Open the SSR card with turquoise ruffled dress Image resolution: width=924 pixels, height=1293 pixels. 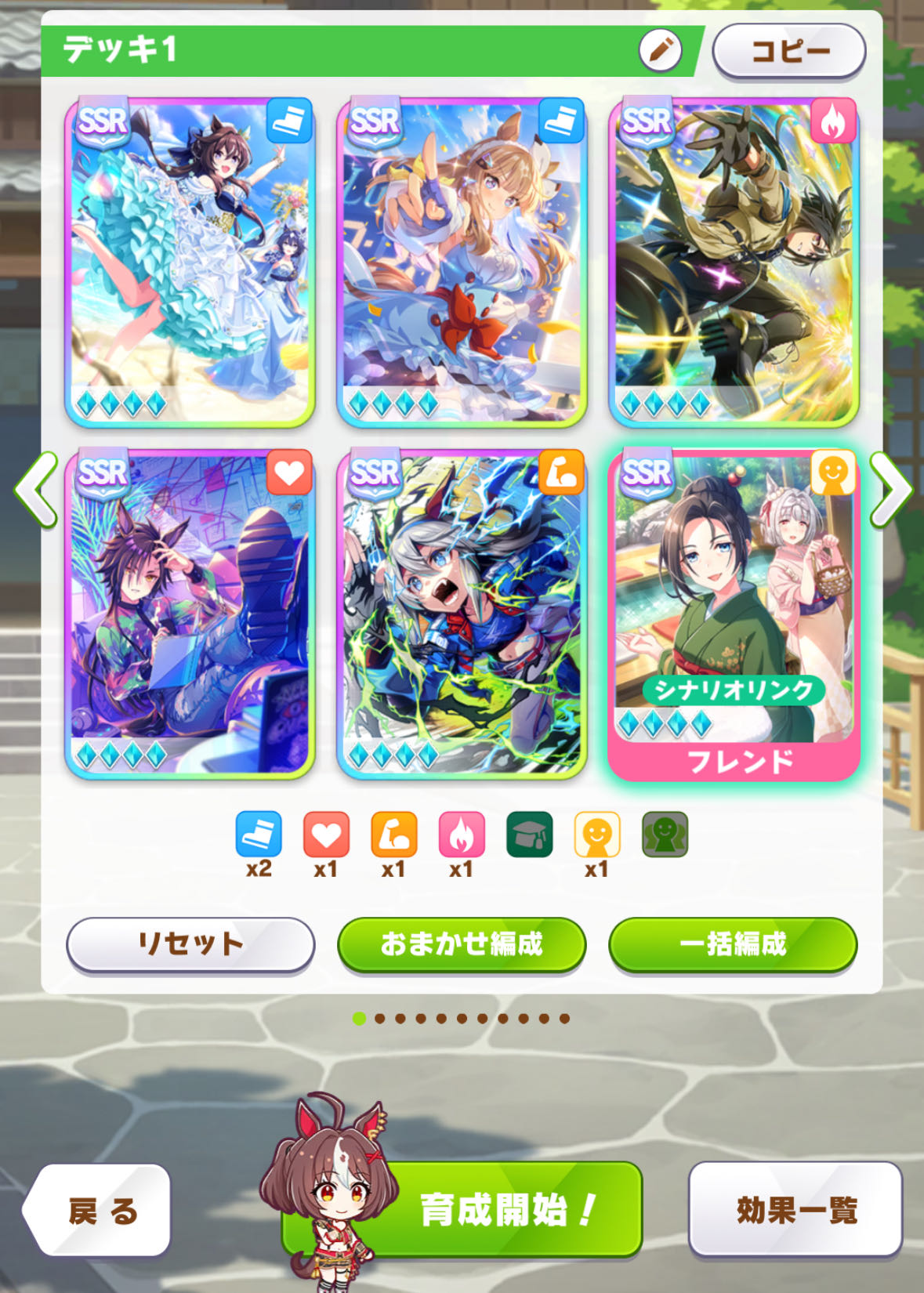[x=190, y=263]
